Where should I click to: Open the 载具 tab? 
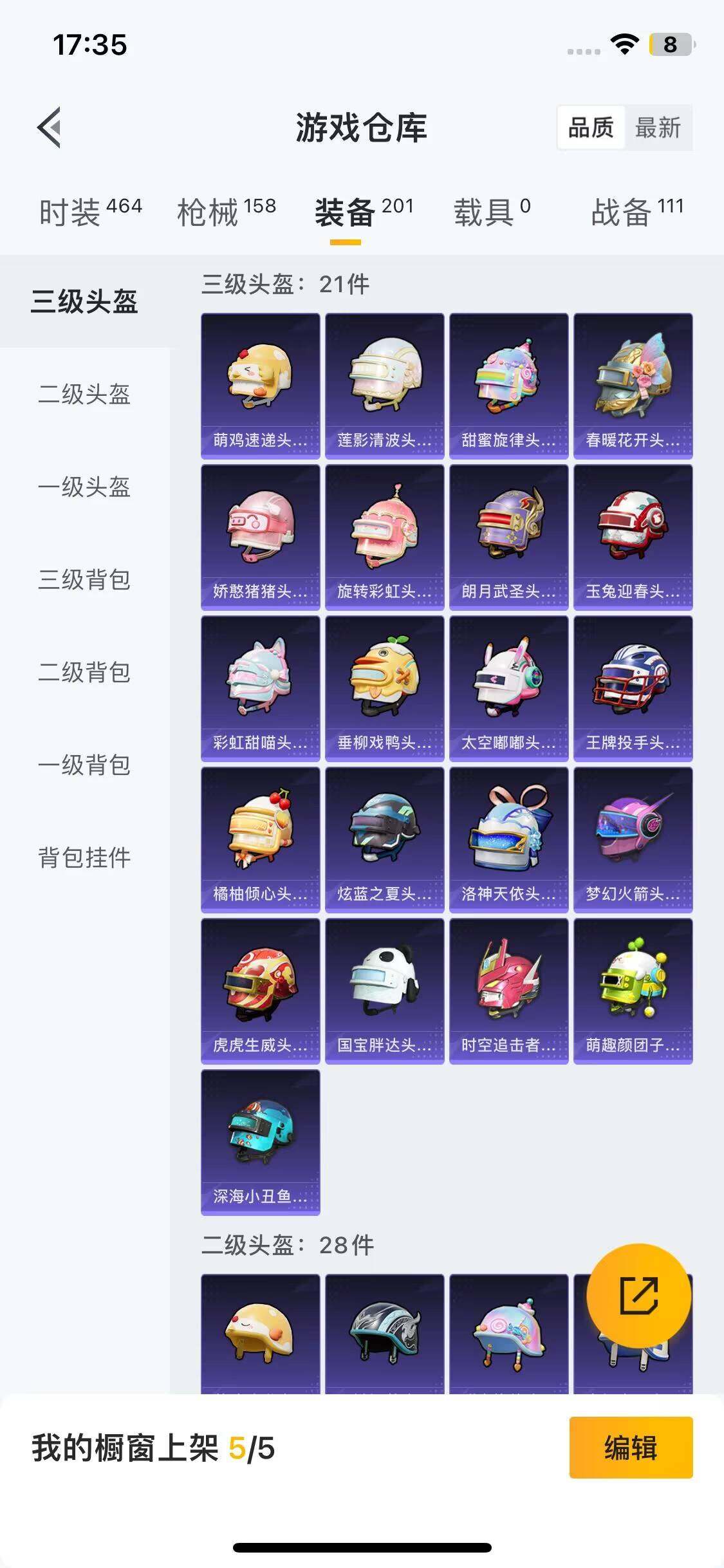(x=492, y=212)
